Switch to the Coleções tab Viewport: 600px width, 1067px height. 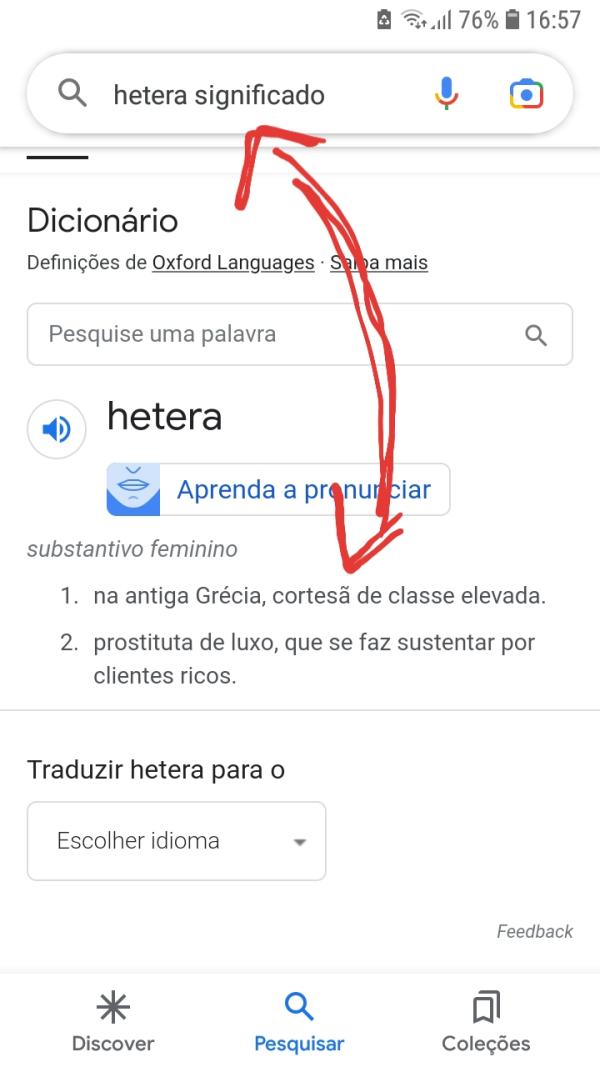click(x=486, y=1022)
